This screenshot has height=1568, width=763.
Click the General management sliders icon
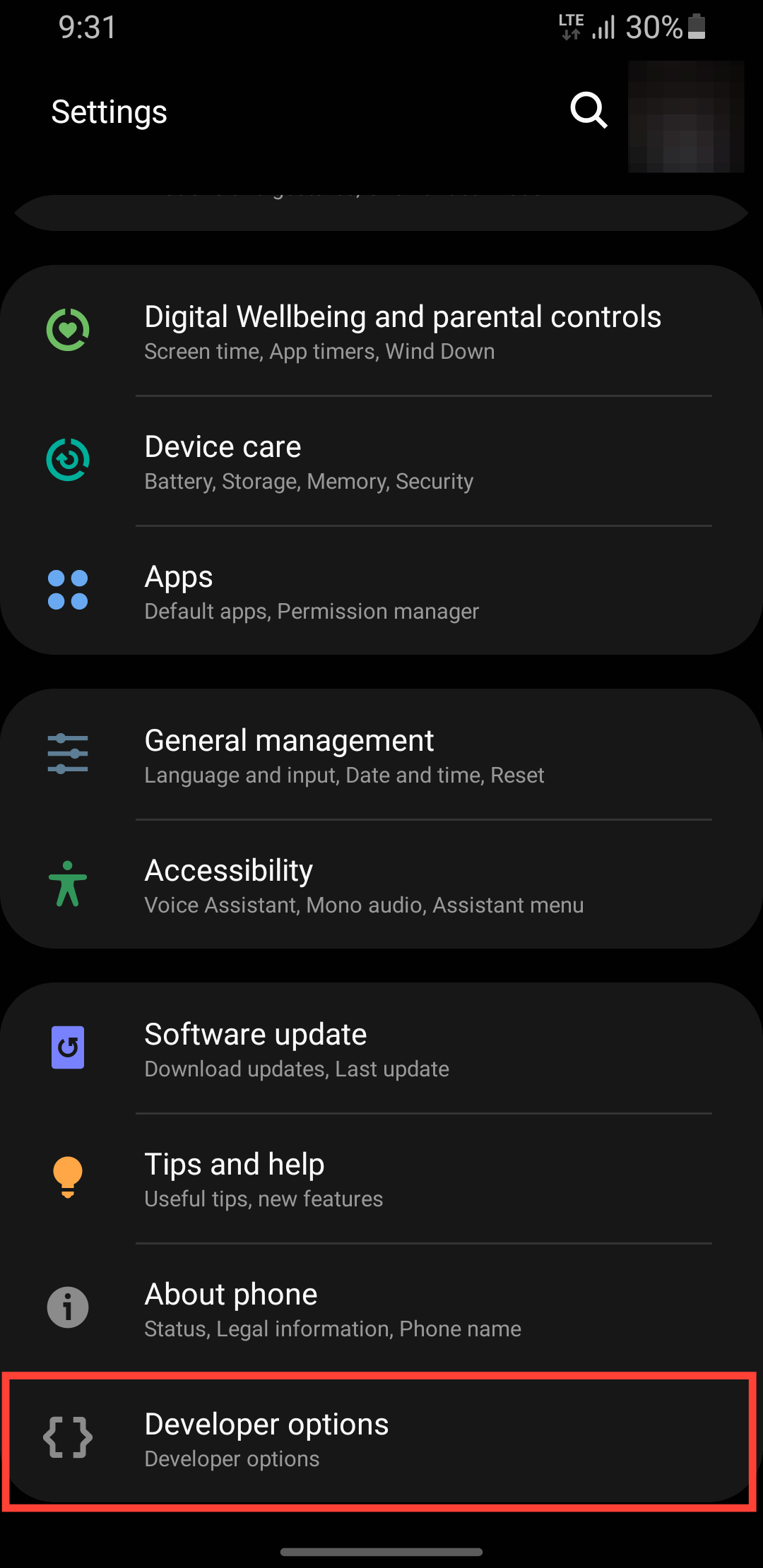tap(68, 752)
